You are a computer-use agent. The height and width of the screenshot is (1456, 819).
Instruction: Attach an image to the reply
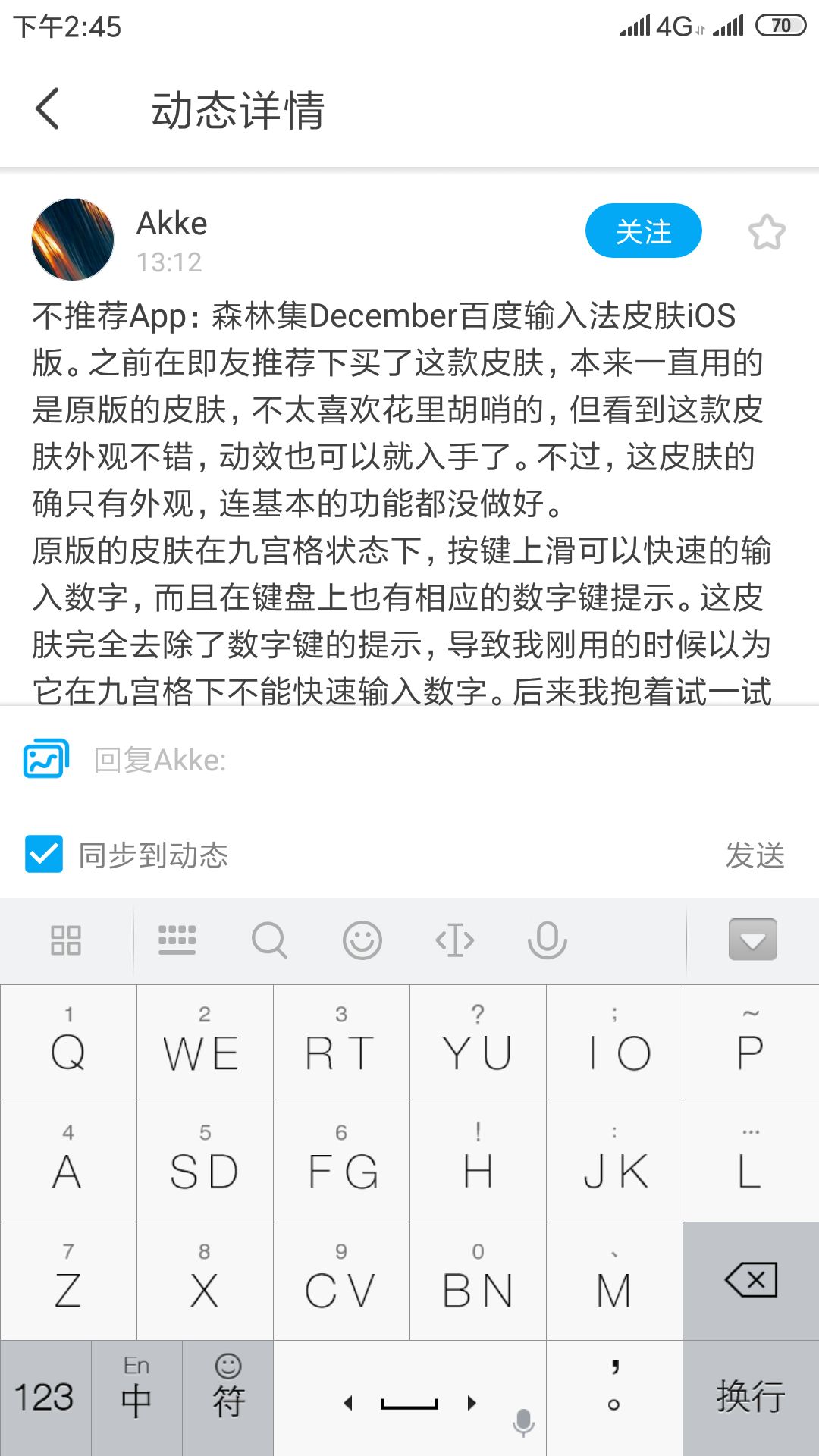click(46, 759)
